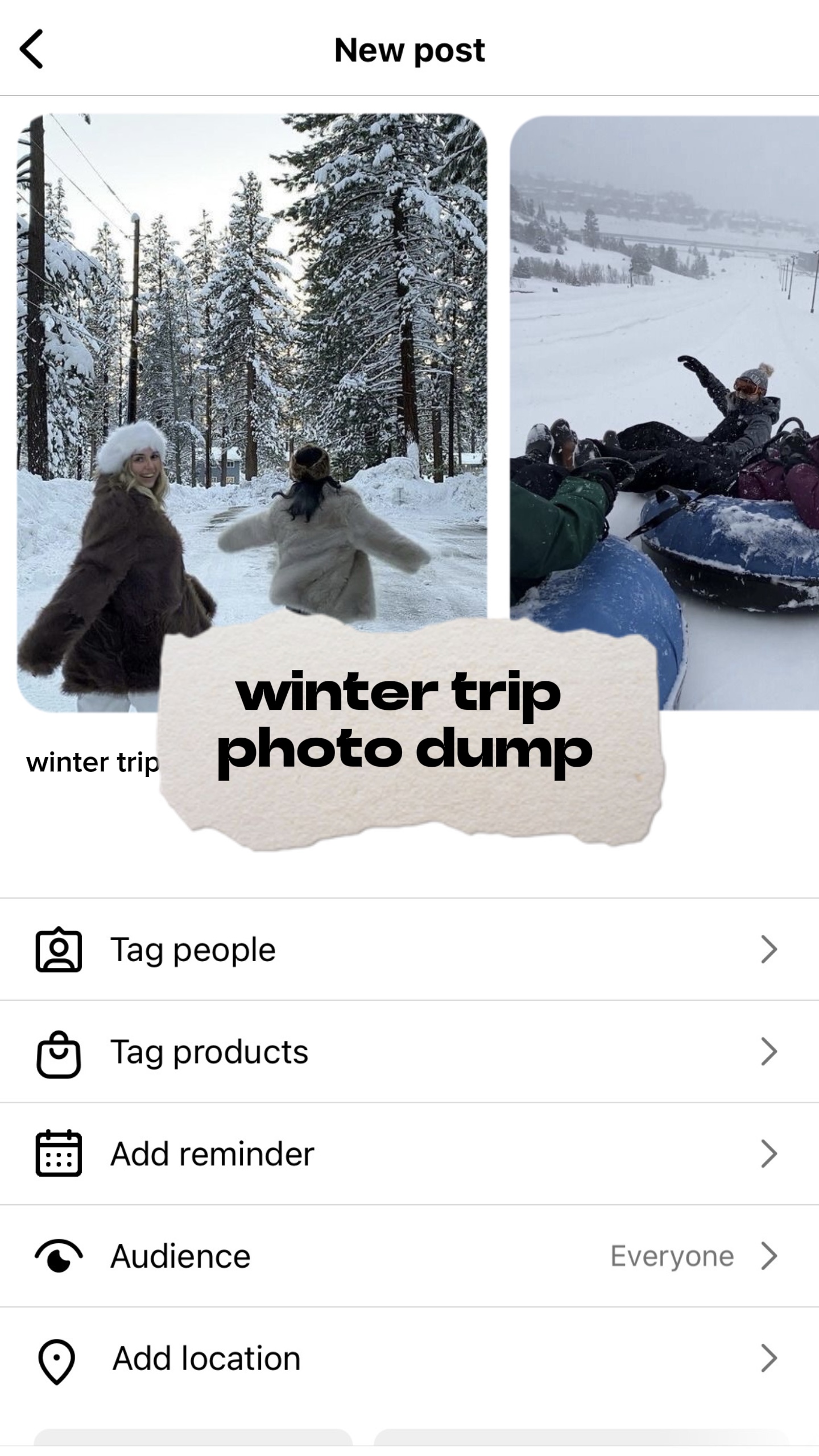Image resolution: width=819 pixels, height=1456 pixels.
Task: Edit the 'winter trip' caption field
Action: click(92, 763)
